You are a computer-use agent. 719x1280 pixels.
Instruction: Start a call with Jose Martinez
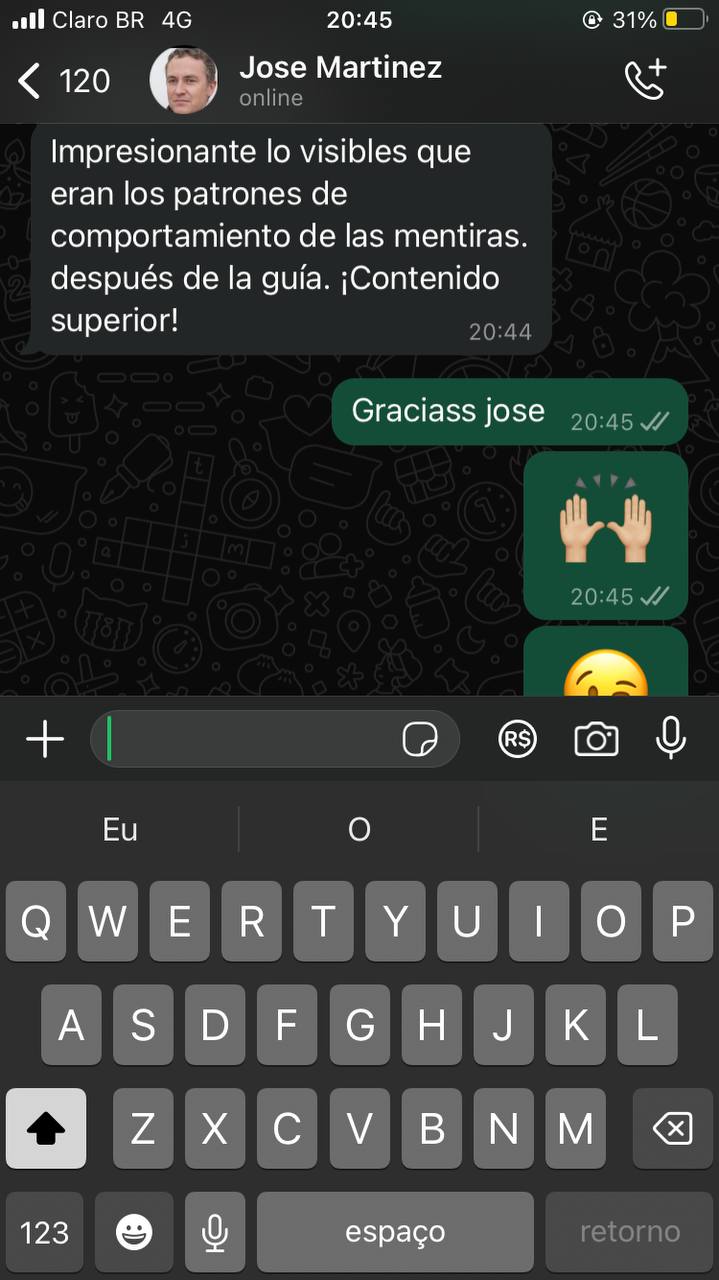tap(645, 80)
